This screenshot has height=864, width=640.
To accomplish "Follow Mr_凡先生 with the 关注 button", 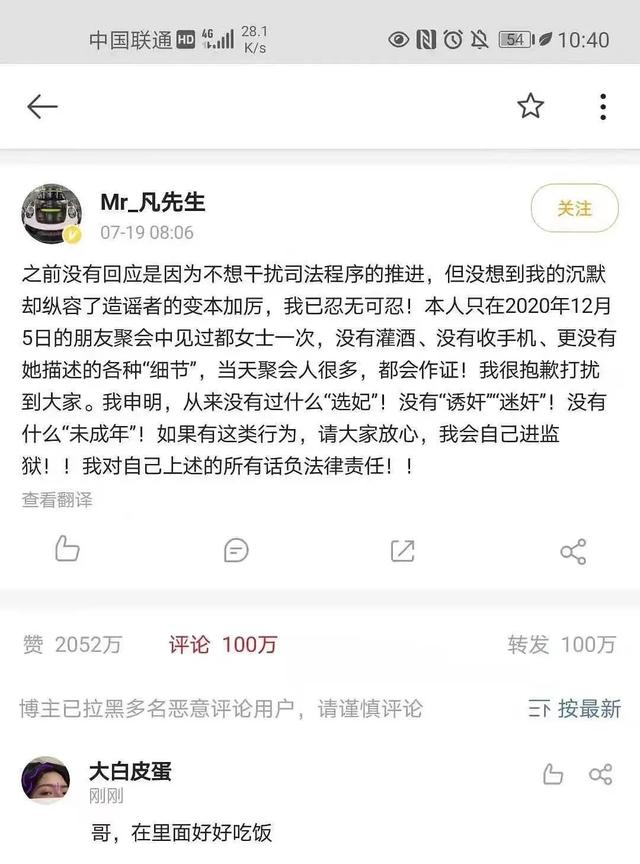I will pyautogui.click(x=574, y=209).
